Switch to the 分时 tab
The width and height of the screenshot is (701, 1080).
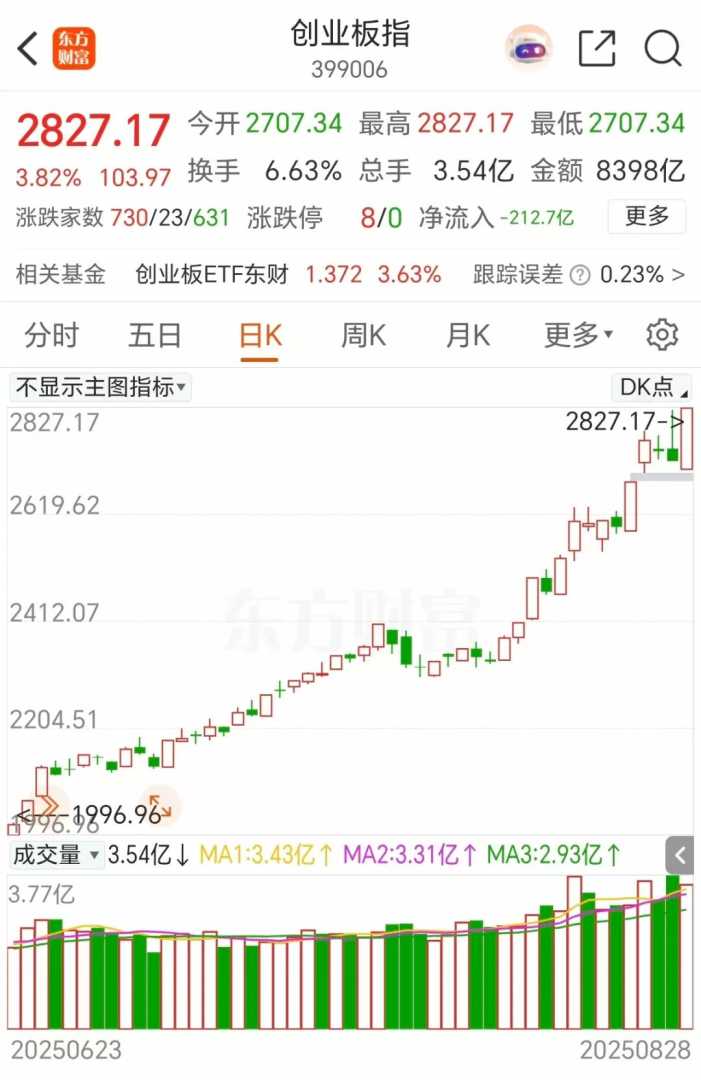(52, 336)
